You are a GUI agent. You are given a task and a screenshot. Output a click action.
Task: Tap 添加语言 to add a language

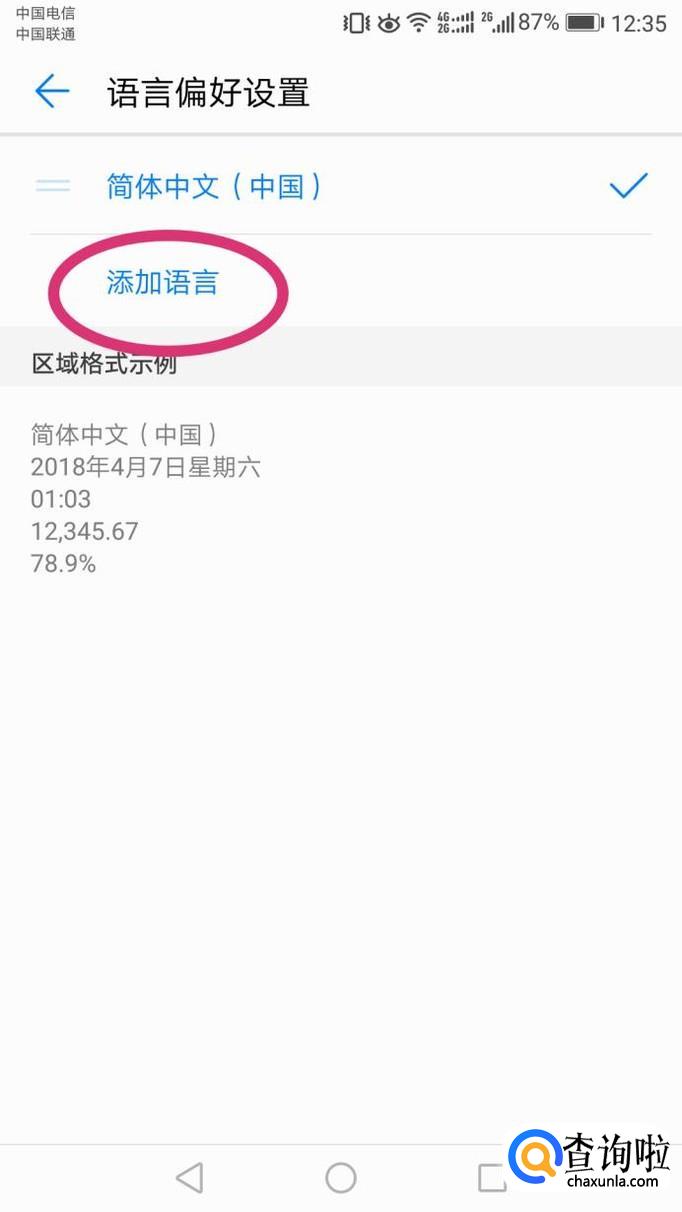[162, 283]
